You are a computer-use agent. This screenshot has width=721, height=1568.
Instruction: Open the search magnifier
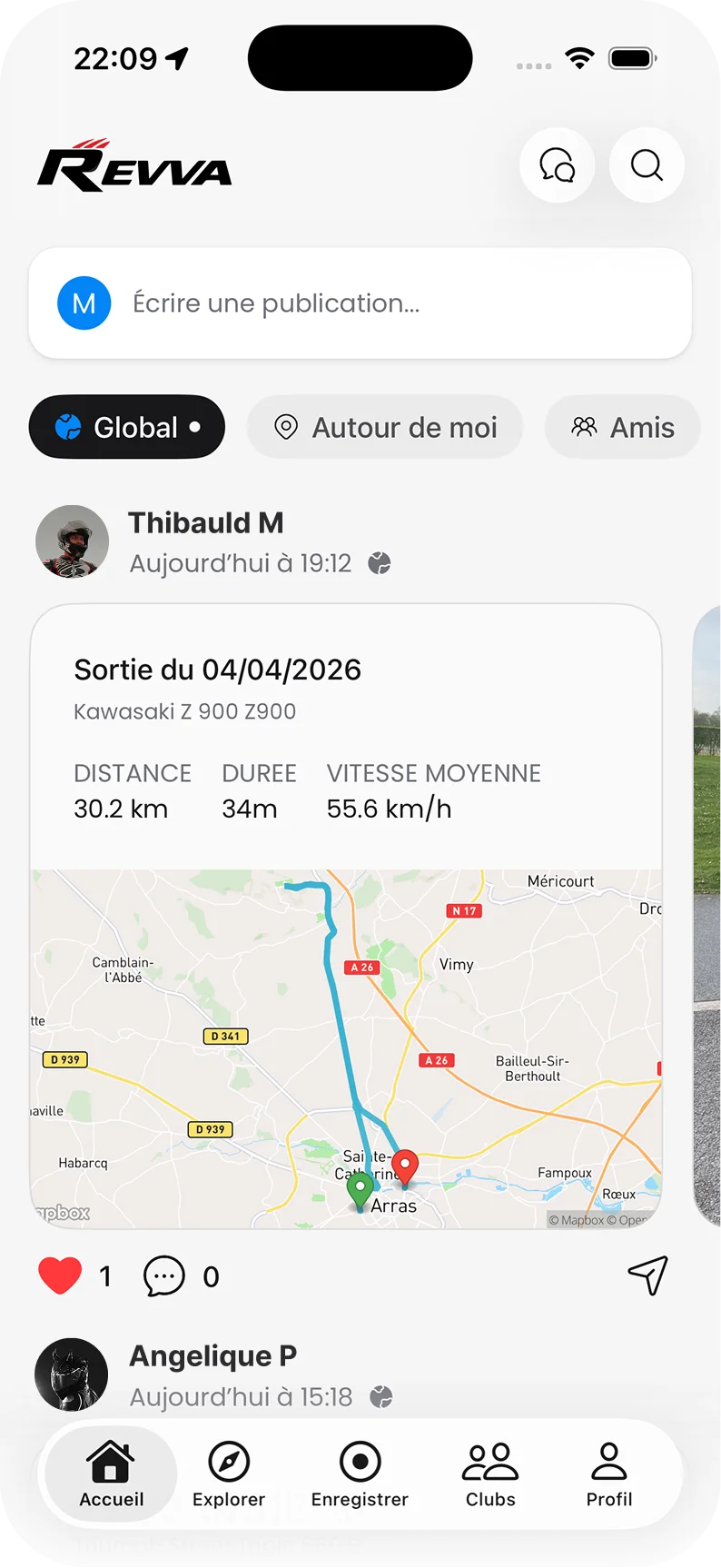647,165
